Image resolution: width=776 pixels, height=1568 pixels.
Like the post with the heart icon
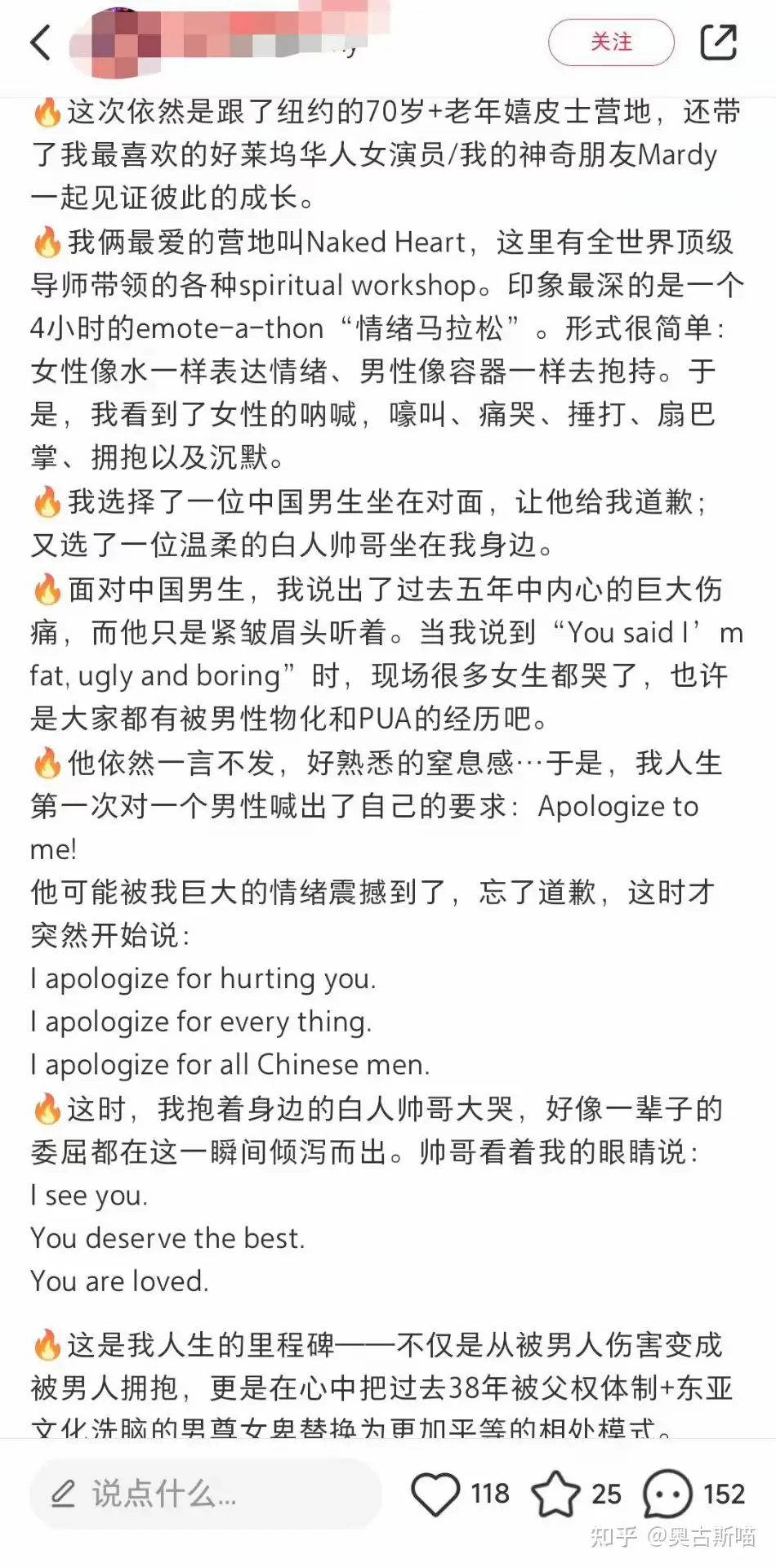[435, 1494]
